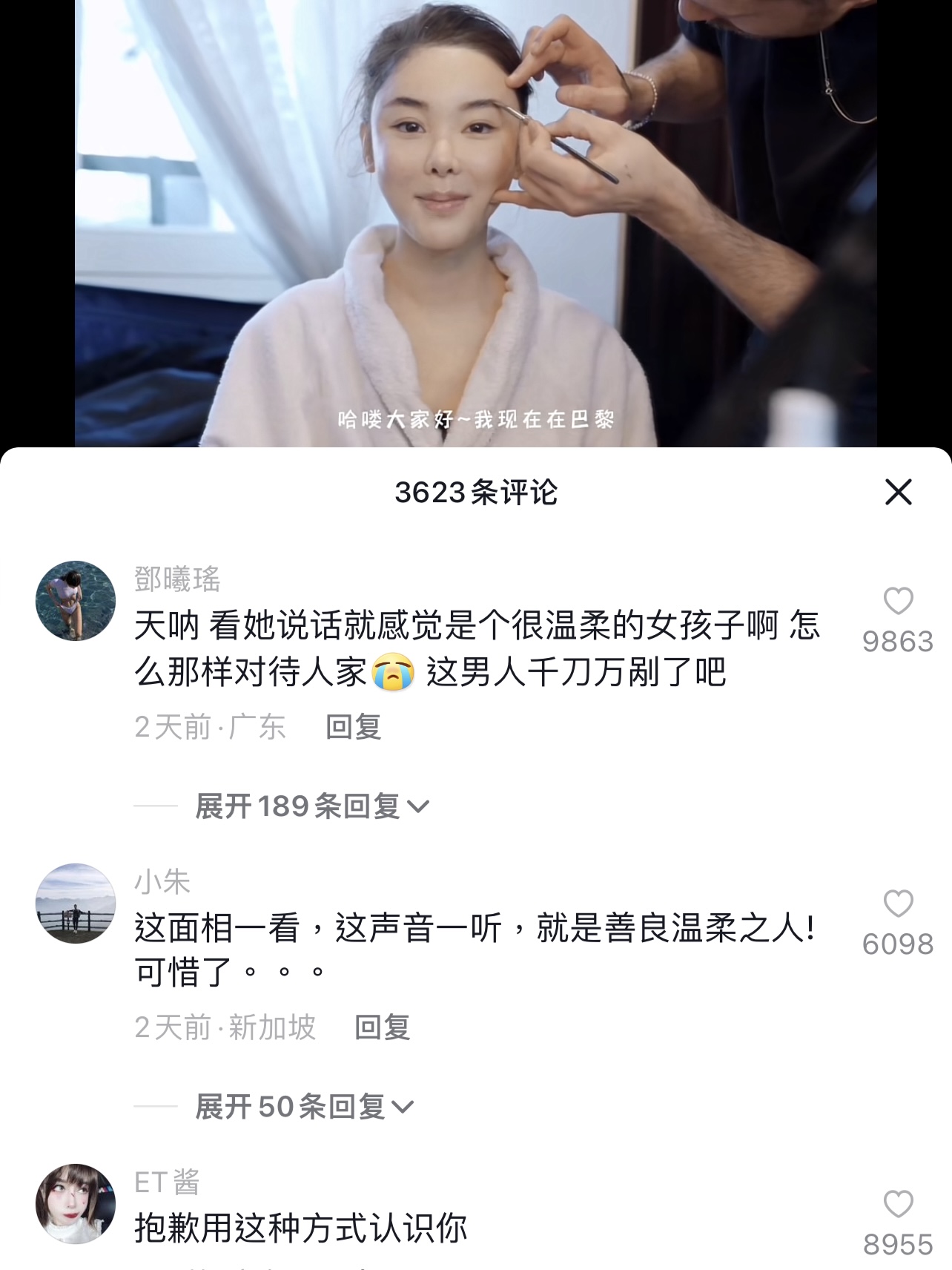The height and width of the screenshot is (1270, 952).
Task: Expand 展开50条回复 replies
Action: pos(304,1107)
